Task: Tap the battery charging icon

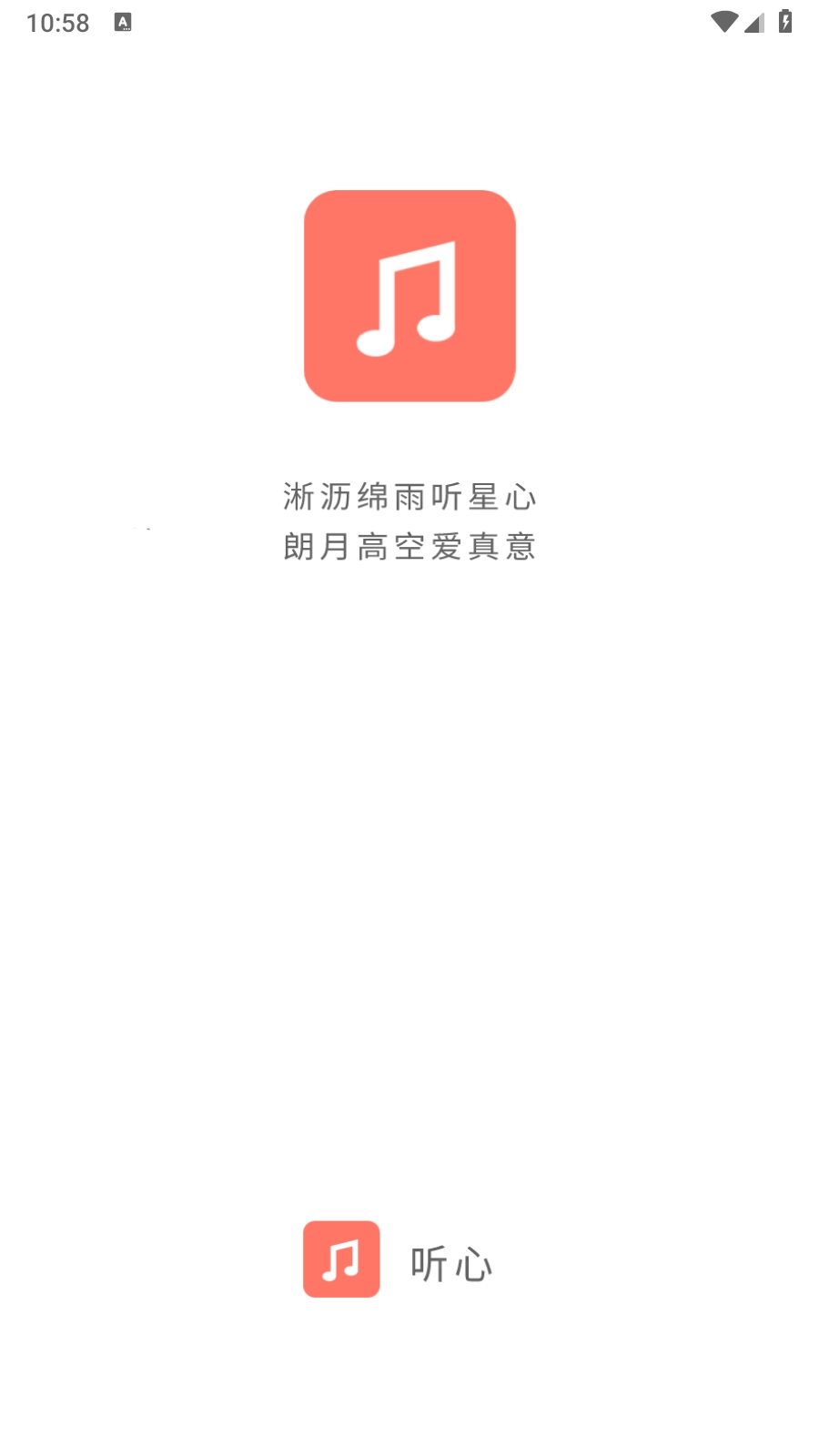Action: pyautogui.click(x=784, y=20)
